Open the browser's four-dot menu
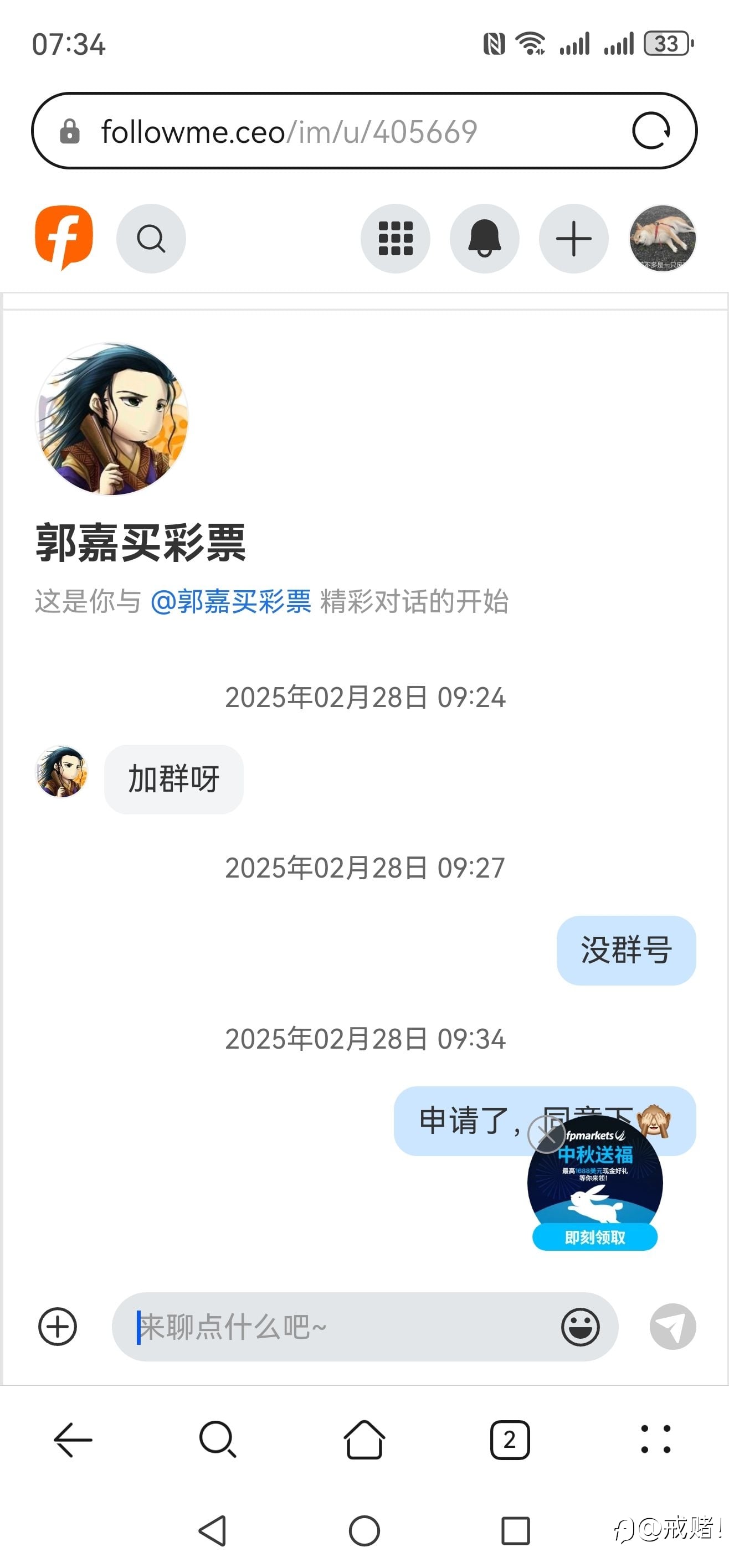The height and width of the screenshot is (1568, 729). click(x=656, y=1440)
